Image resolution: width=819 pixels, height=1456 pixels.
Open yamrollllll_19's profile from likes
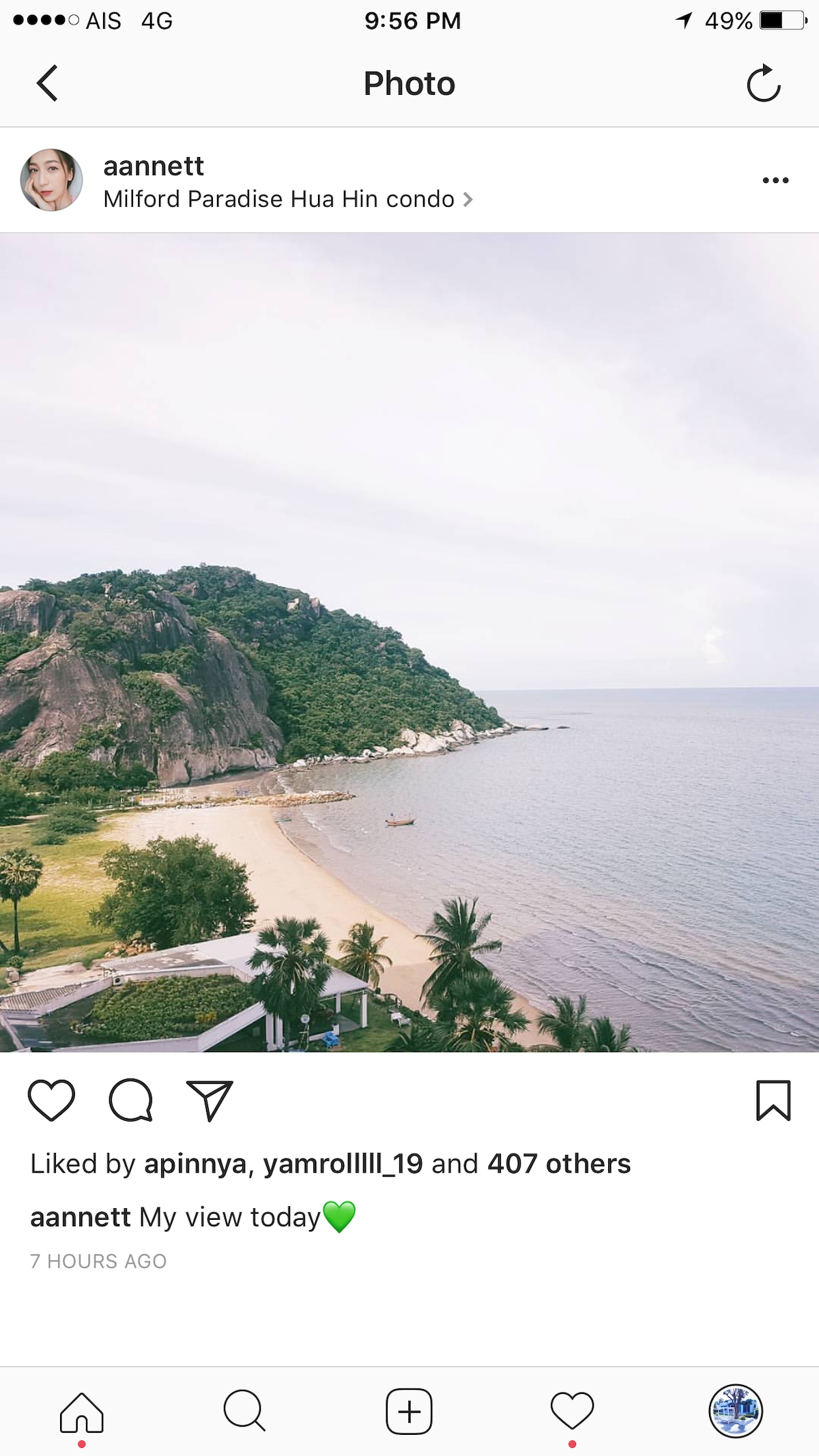pos(343,1165)
